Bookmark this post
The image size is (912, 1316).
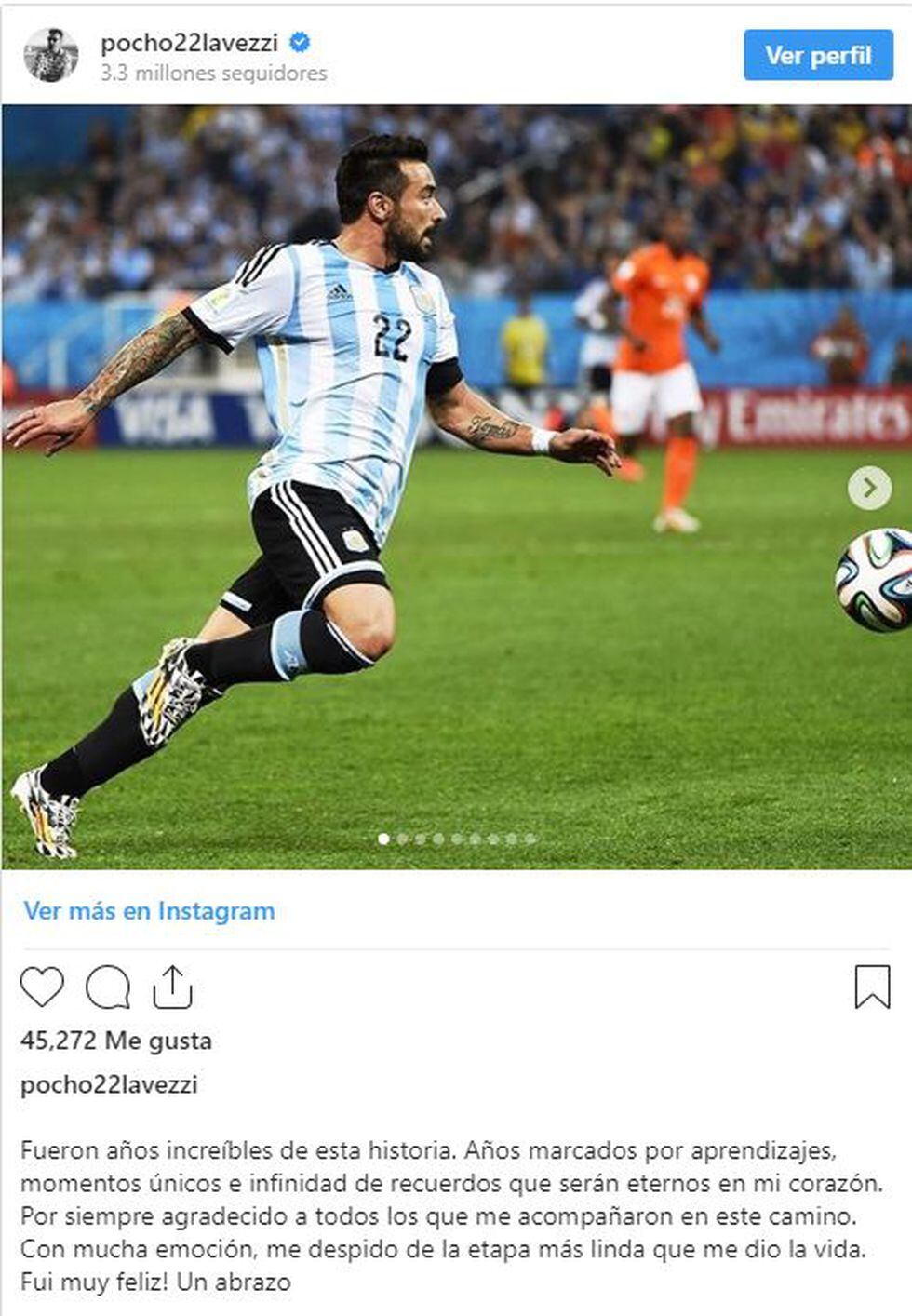point(872,987)
